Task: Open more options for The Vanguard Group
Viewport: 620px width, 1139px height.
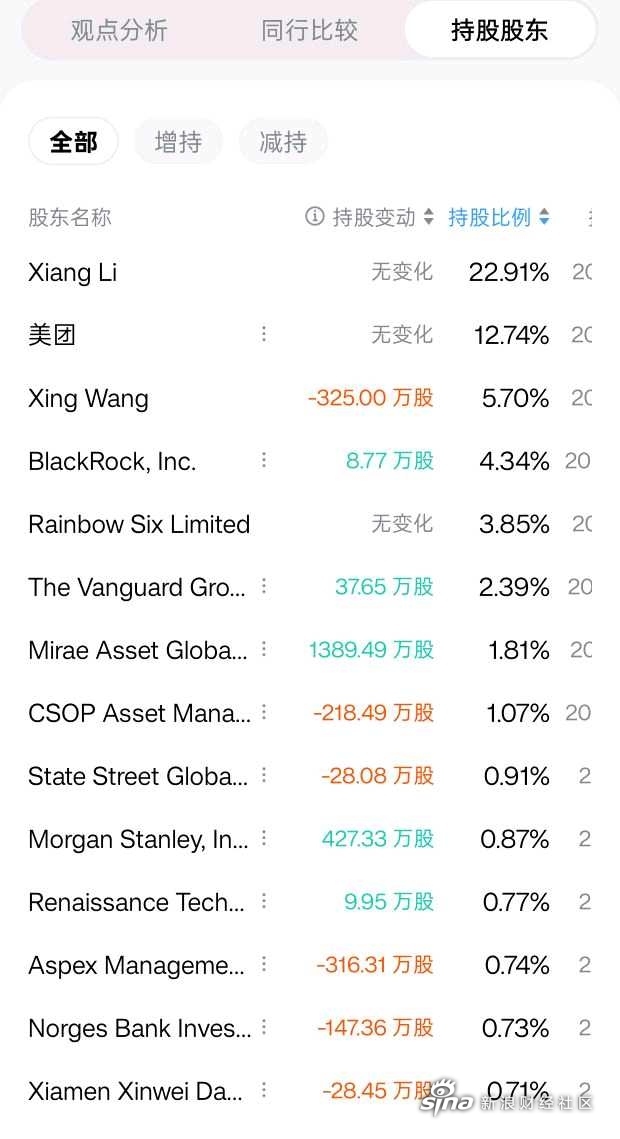Action: (264, 585)
